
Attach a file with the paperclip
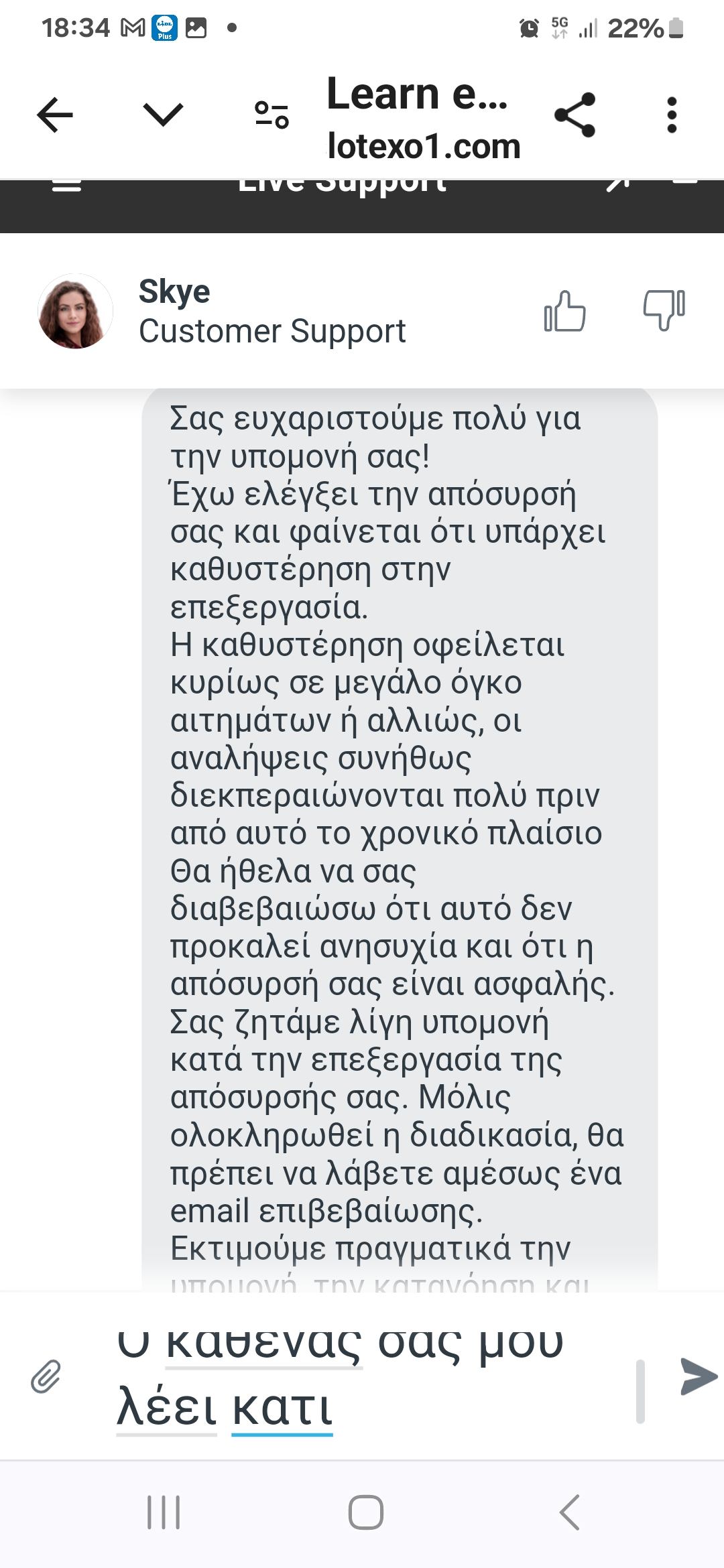pos(46,1378)
